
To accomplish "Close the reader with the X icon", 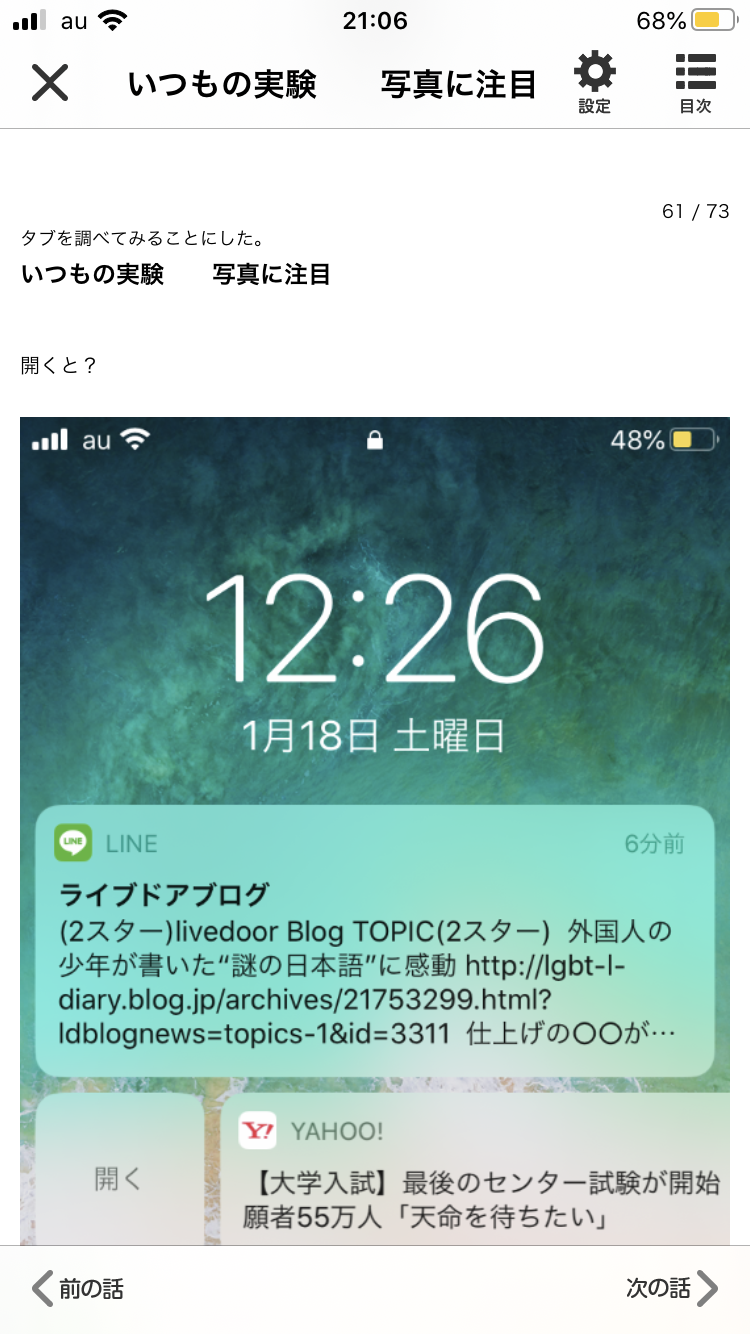I will [x=49, y=83].
